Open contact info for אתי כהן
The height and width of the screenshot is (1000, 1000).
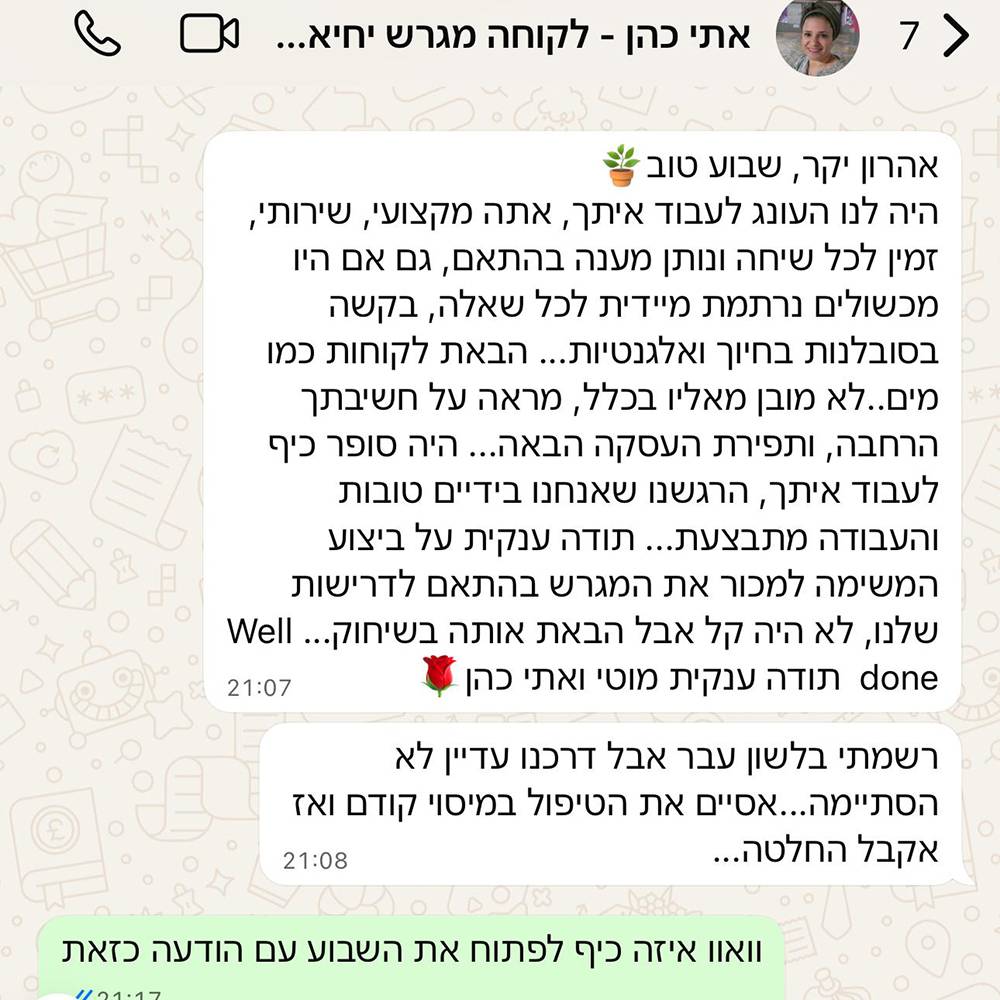(510, 37)
